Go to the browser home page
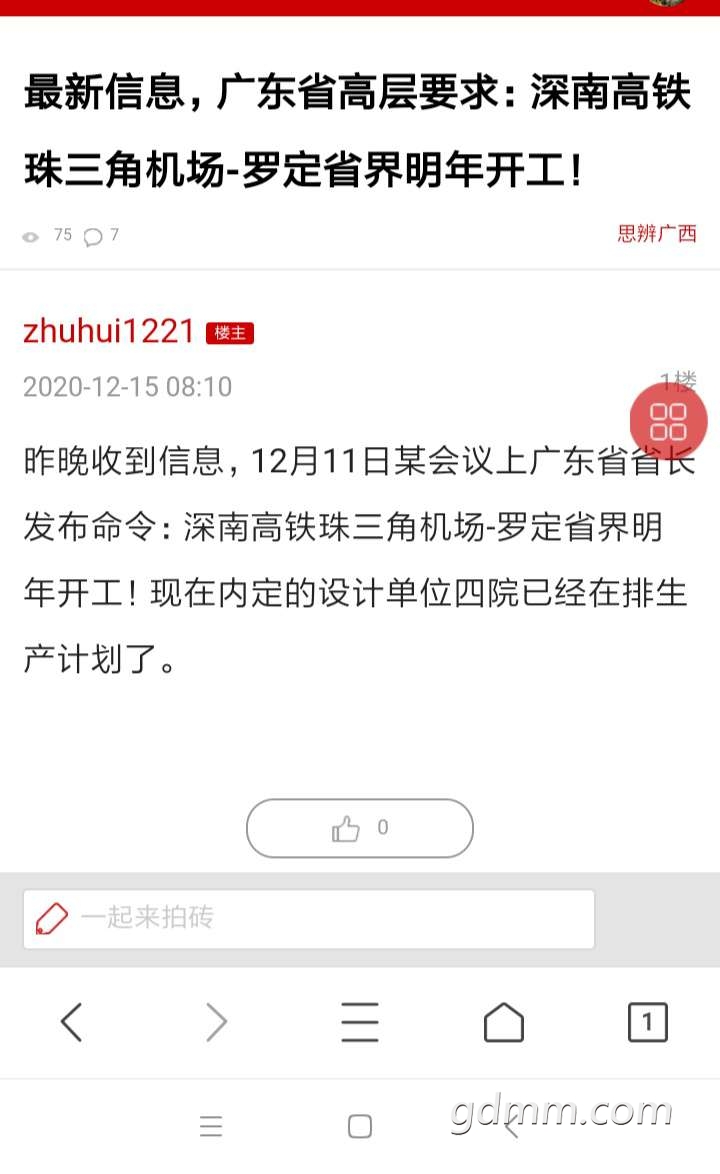The height and width of the screenshot is (1174, 720). (x=503, y=1022)
